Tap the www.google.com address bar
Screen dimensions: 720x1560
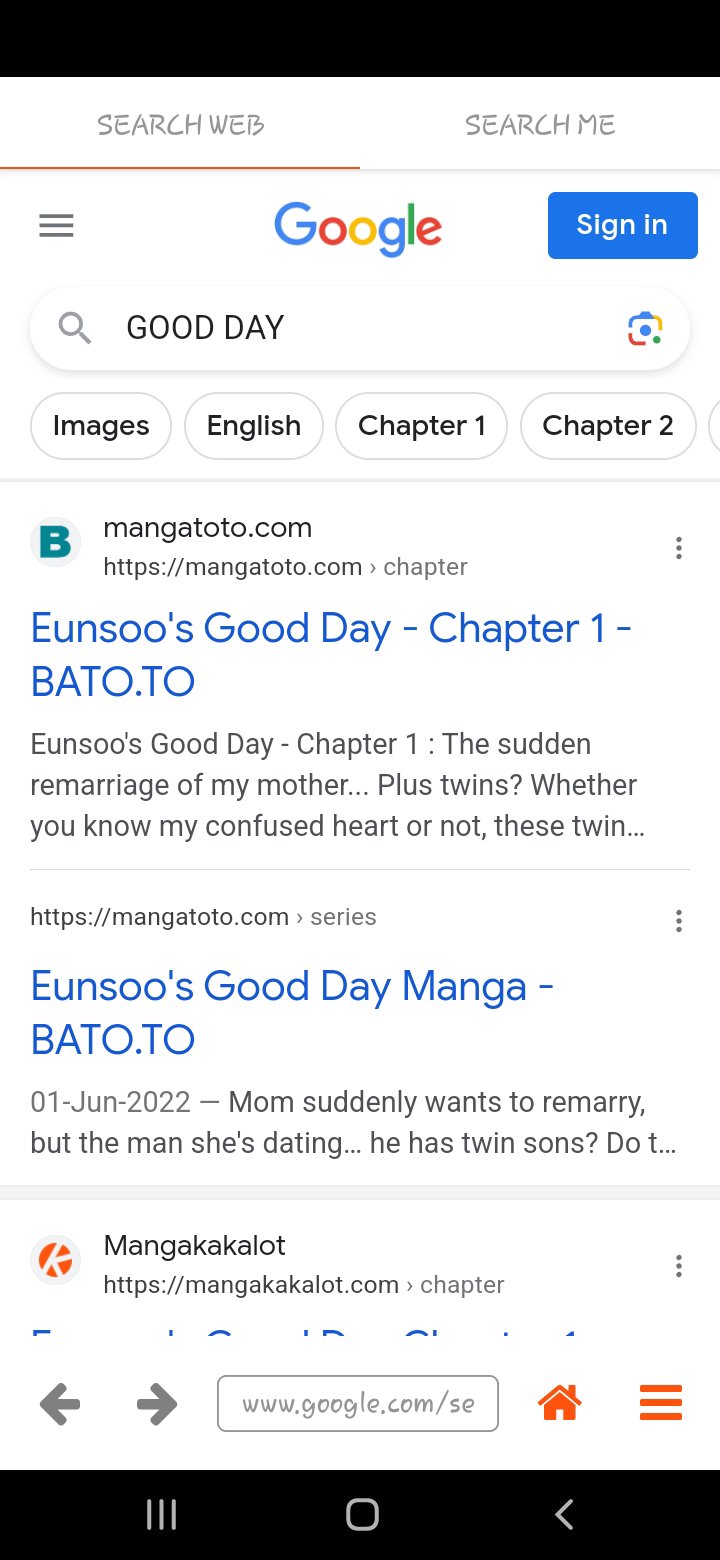(357, 1403)
